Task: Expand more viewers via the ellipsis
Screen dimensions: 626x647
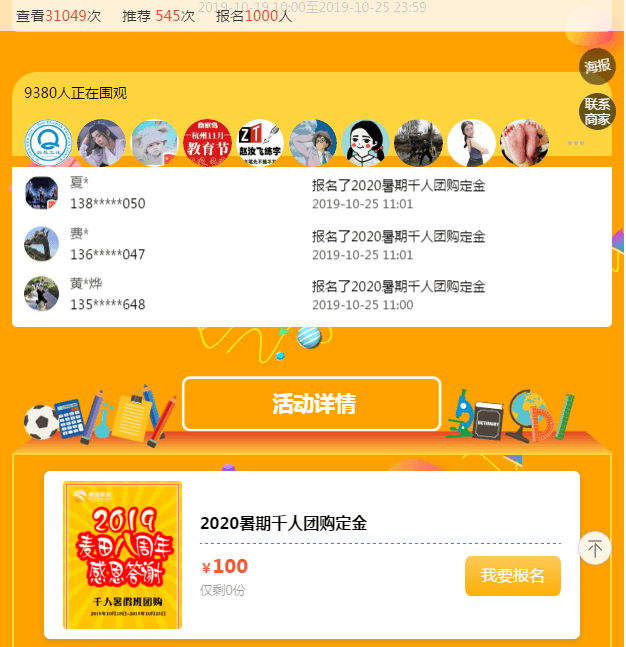Action: pos(575,143)
